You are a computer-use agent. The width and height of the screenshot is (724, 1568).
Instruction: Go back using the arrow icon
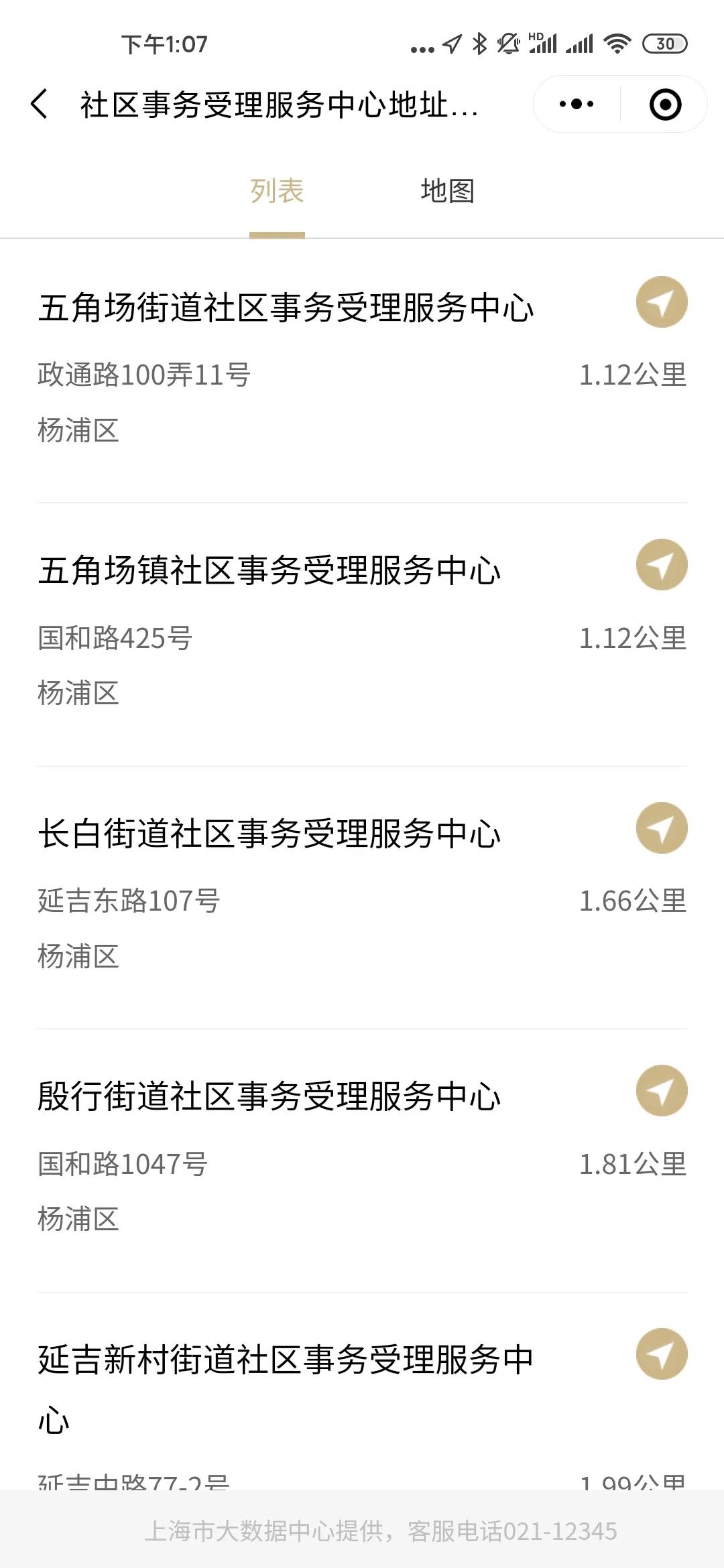[40, 105]
